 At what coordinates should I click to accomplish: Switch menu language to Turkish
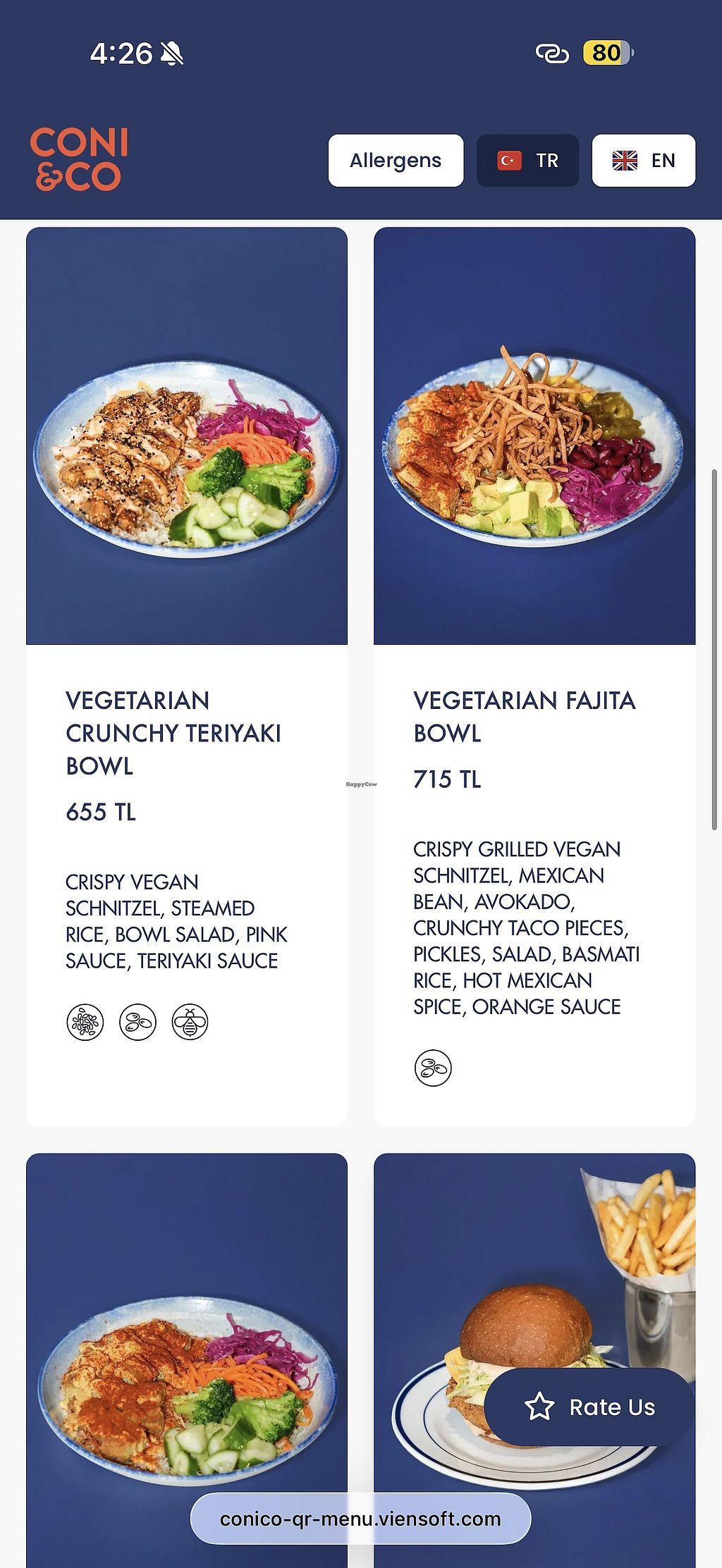point(527,161)
